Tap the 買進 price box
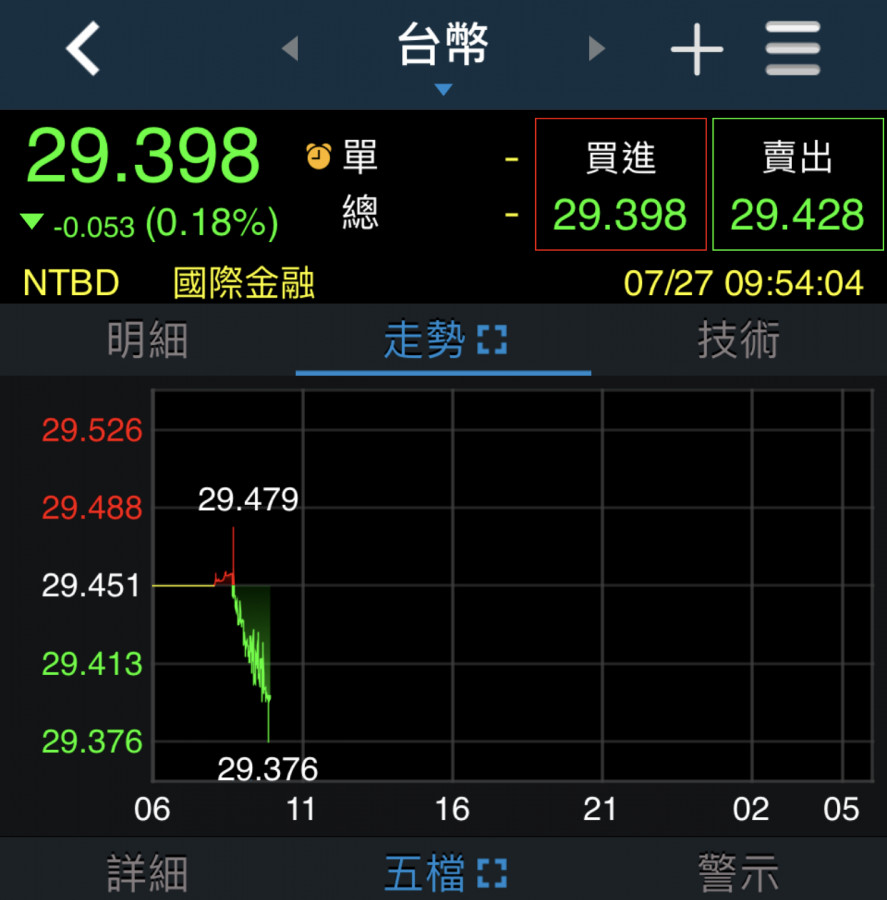 click(620, 185)
